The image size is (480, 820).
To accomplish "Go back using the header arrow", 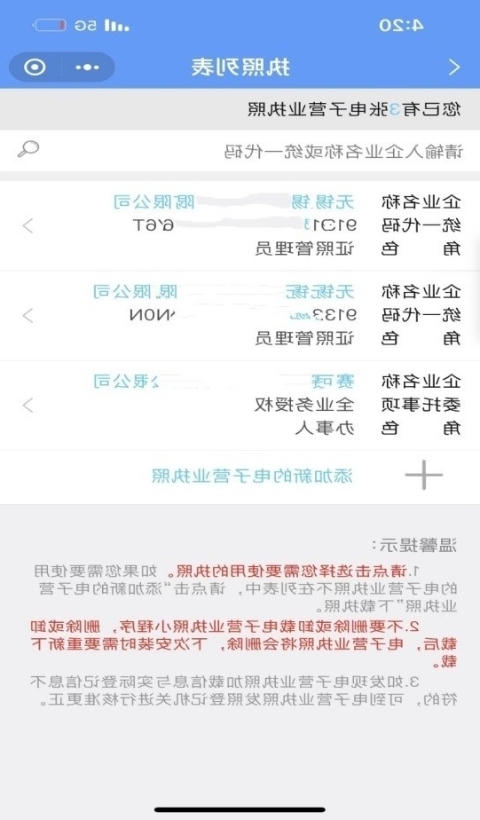I will click(x=454, y=67).
